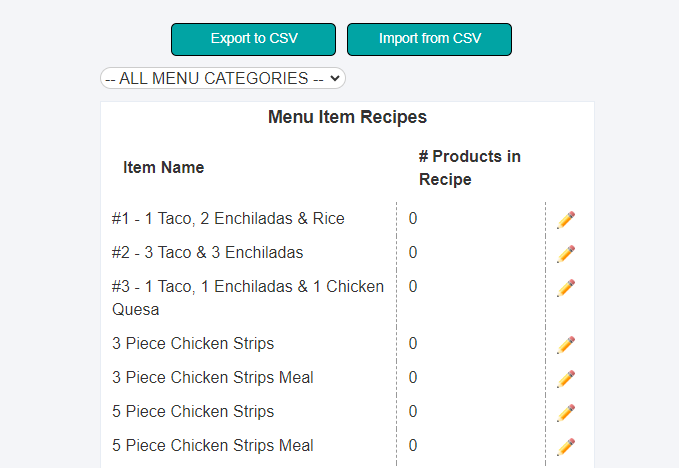Tap Import from CSV
The image size is (679, 468).
coord(429,39)
